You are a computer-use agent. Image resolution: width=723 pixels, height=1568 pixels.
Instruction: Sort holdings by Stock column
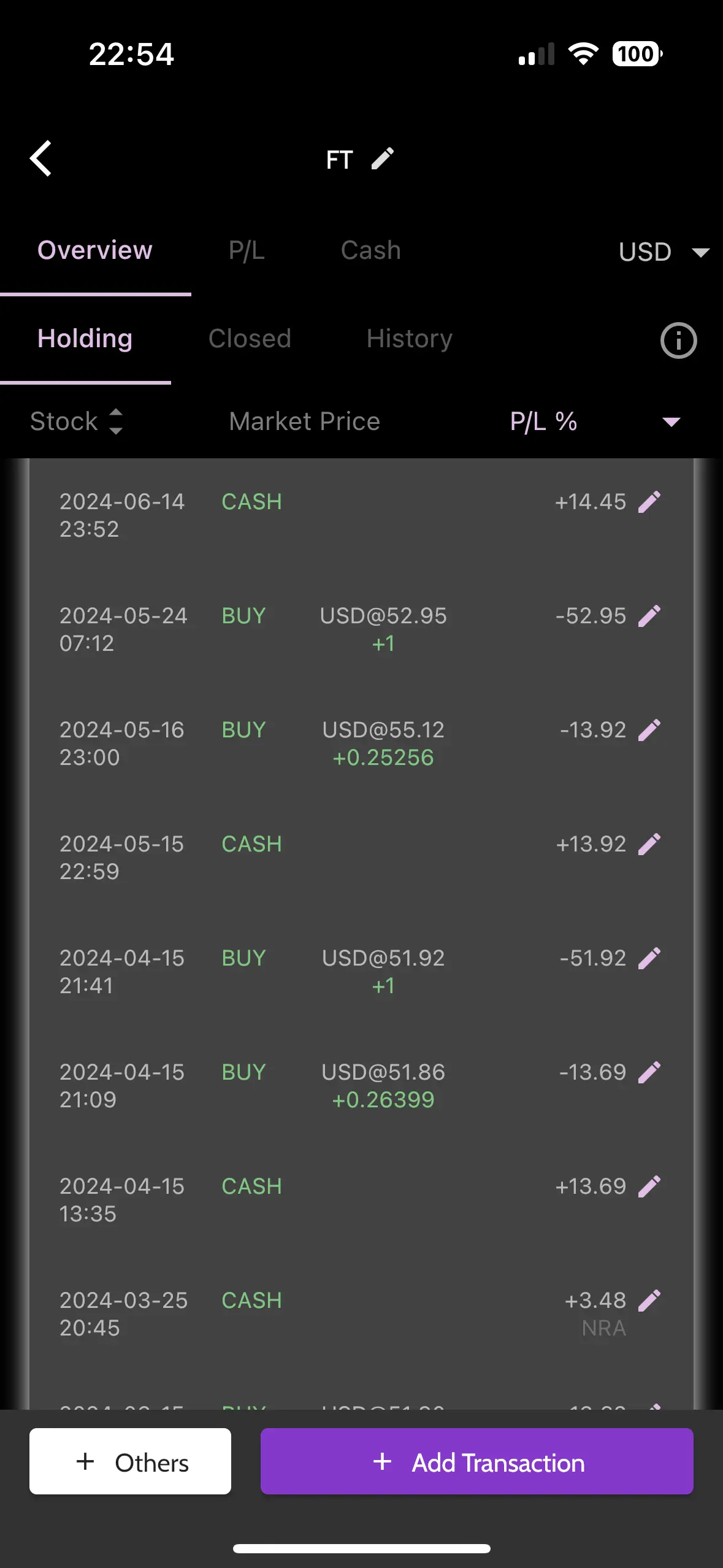(x=77, y=421)
